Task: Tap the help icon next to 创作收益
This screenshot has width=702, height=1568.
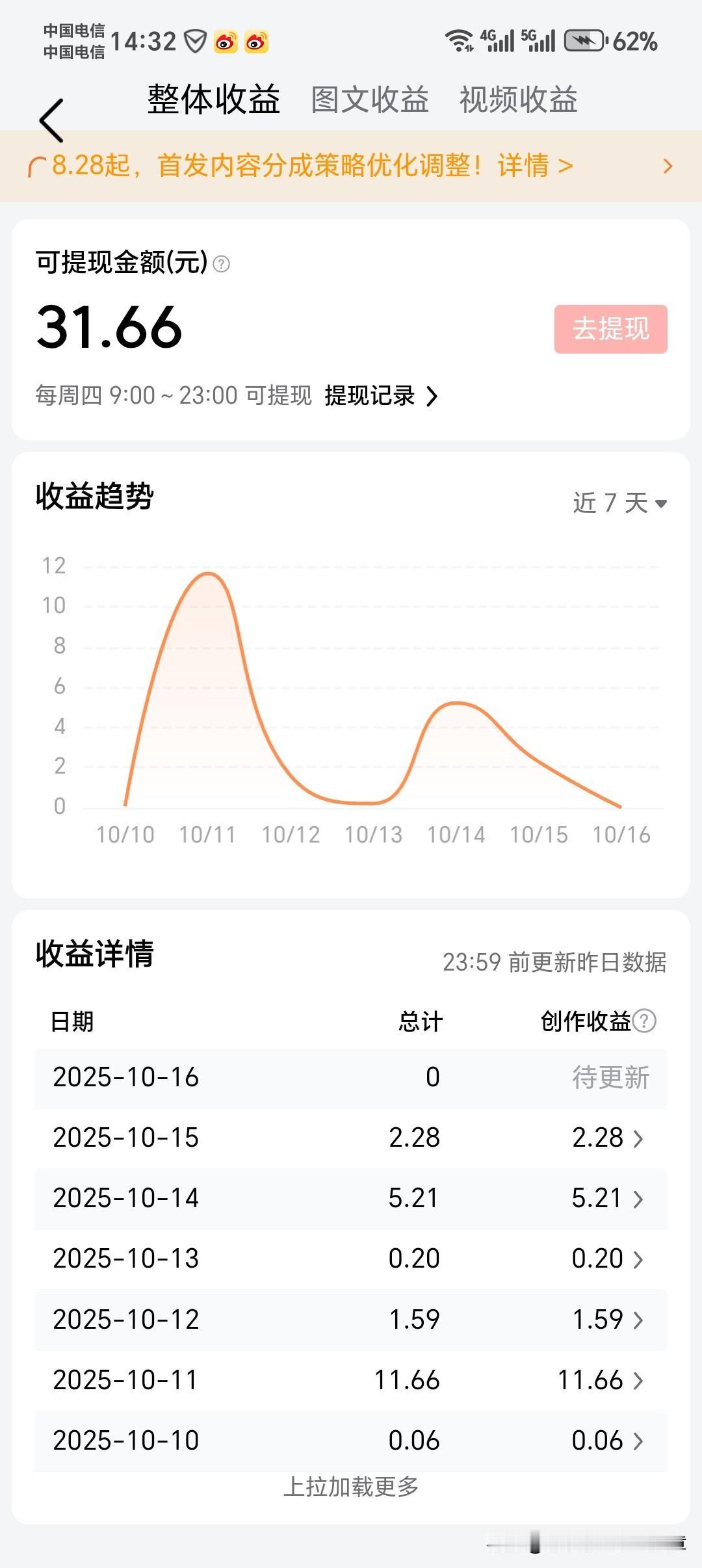Action: click(x=644, y=1021)
